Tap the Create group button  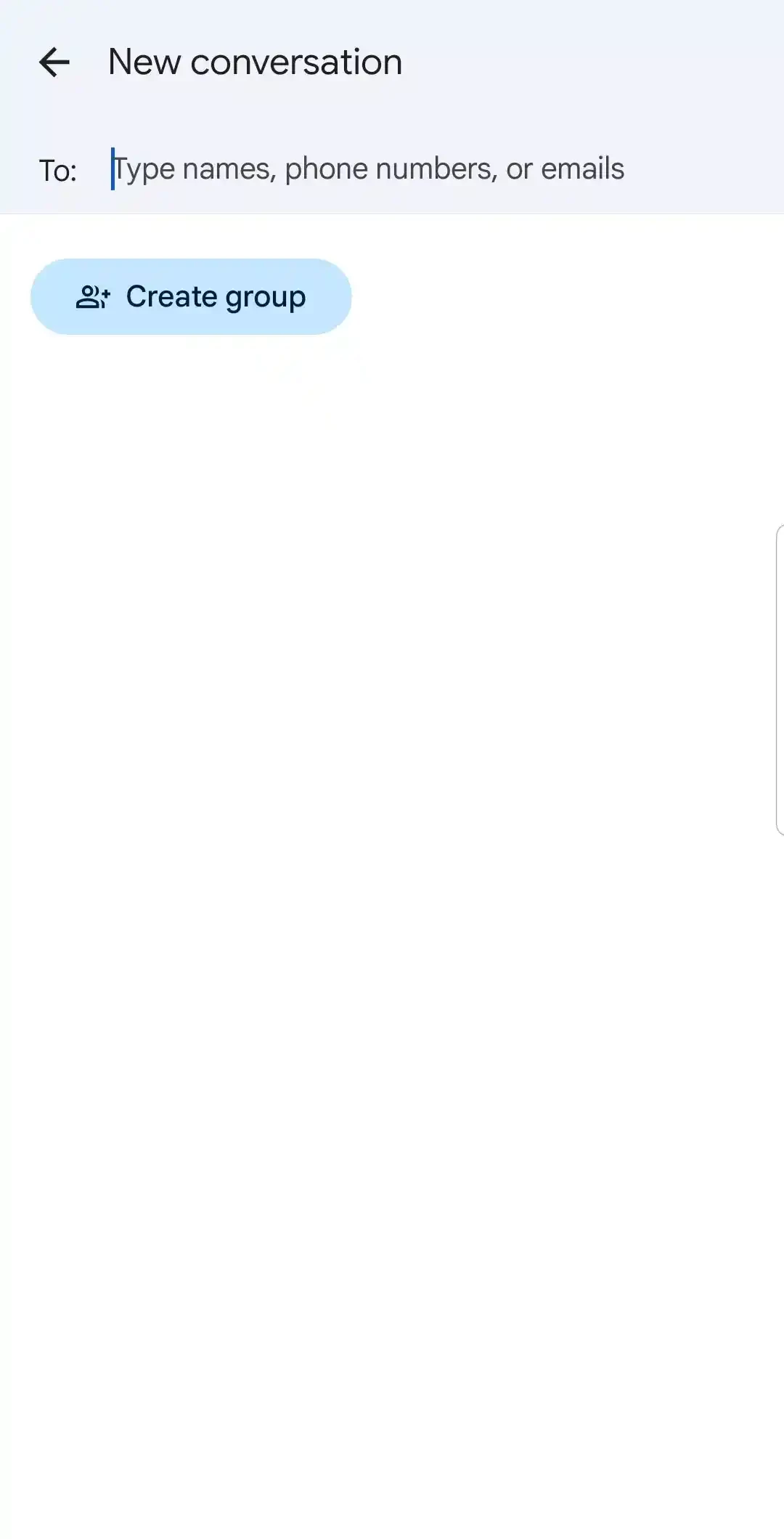pyautogui.click(x=191, y=297)
